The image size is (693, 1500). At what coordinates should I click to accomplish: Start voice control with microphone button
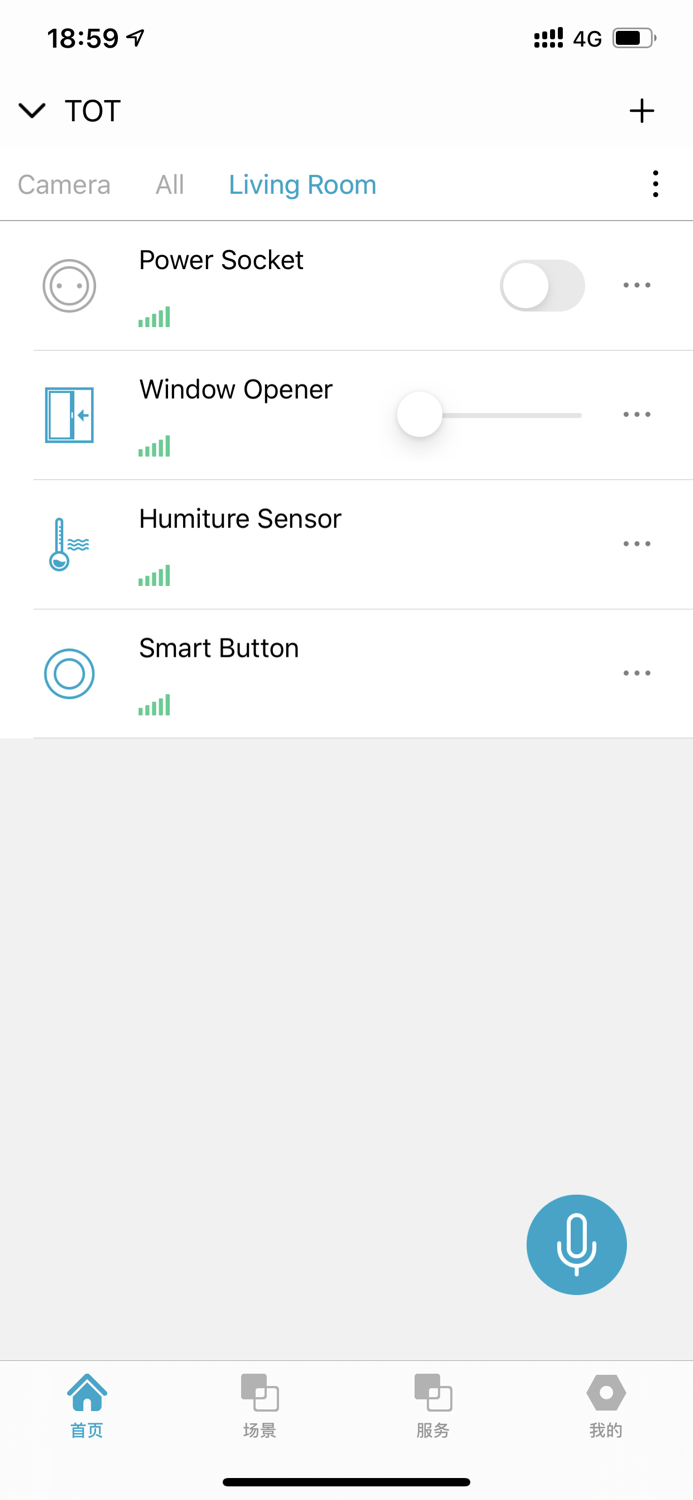577,1245
